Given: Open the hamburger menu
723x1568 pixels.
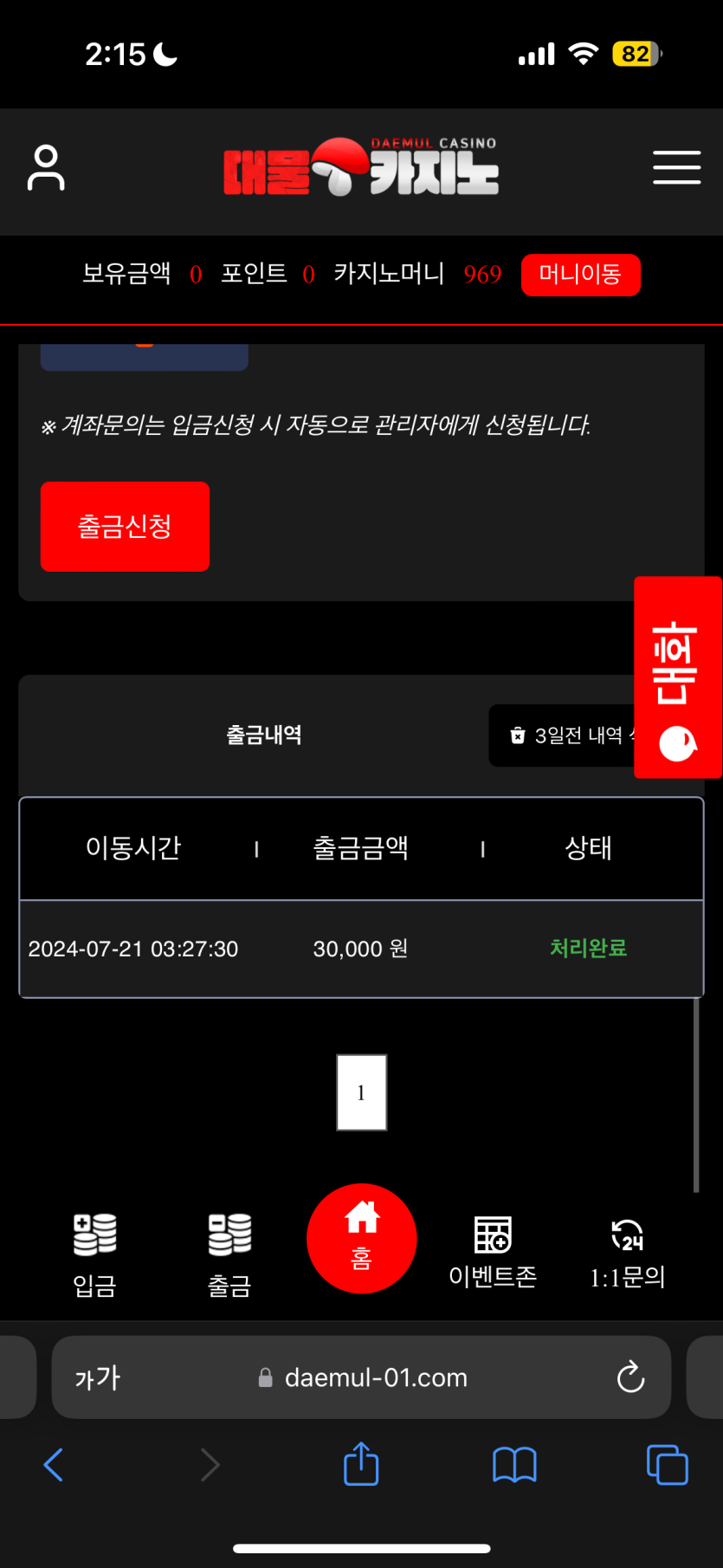Looking at the screenshot, I should pos(676,167).
